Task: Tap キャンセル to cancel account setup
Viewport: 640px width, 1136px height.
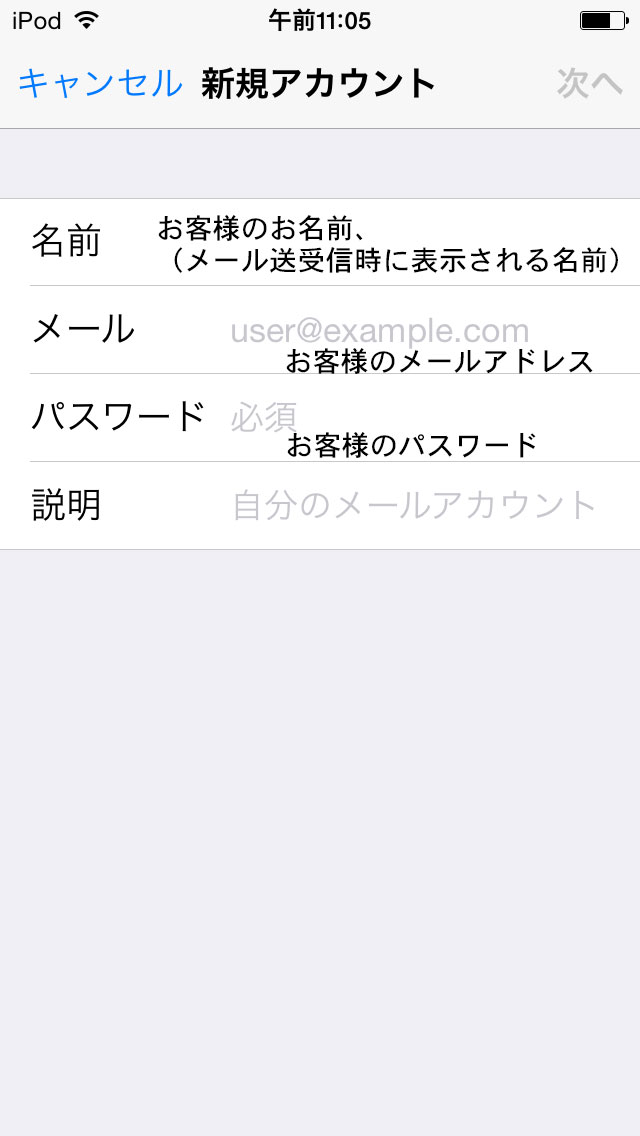Action: [x=100, y=84]
